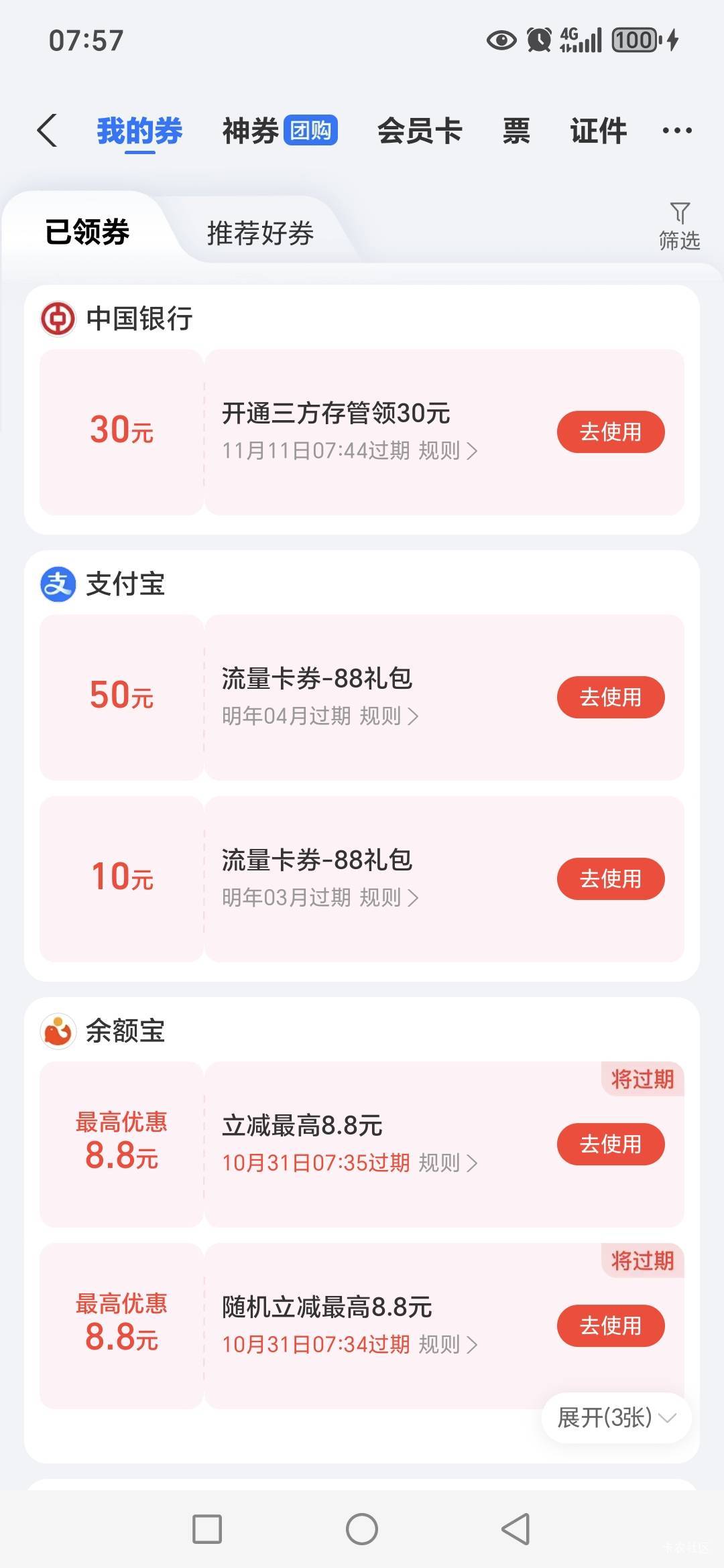Screen dimensions: 724x1568
Task: Open the three-dot overflow menu
Action: (676, 130)
